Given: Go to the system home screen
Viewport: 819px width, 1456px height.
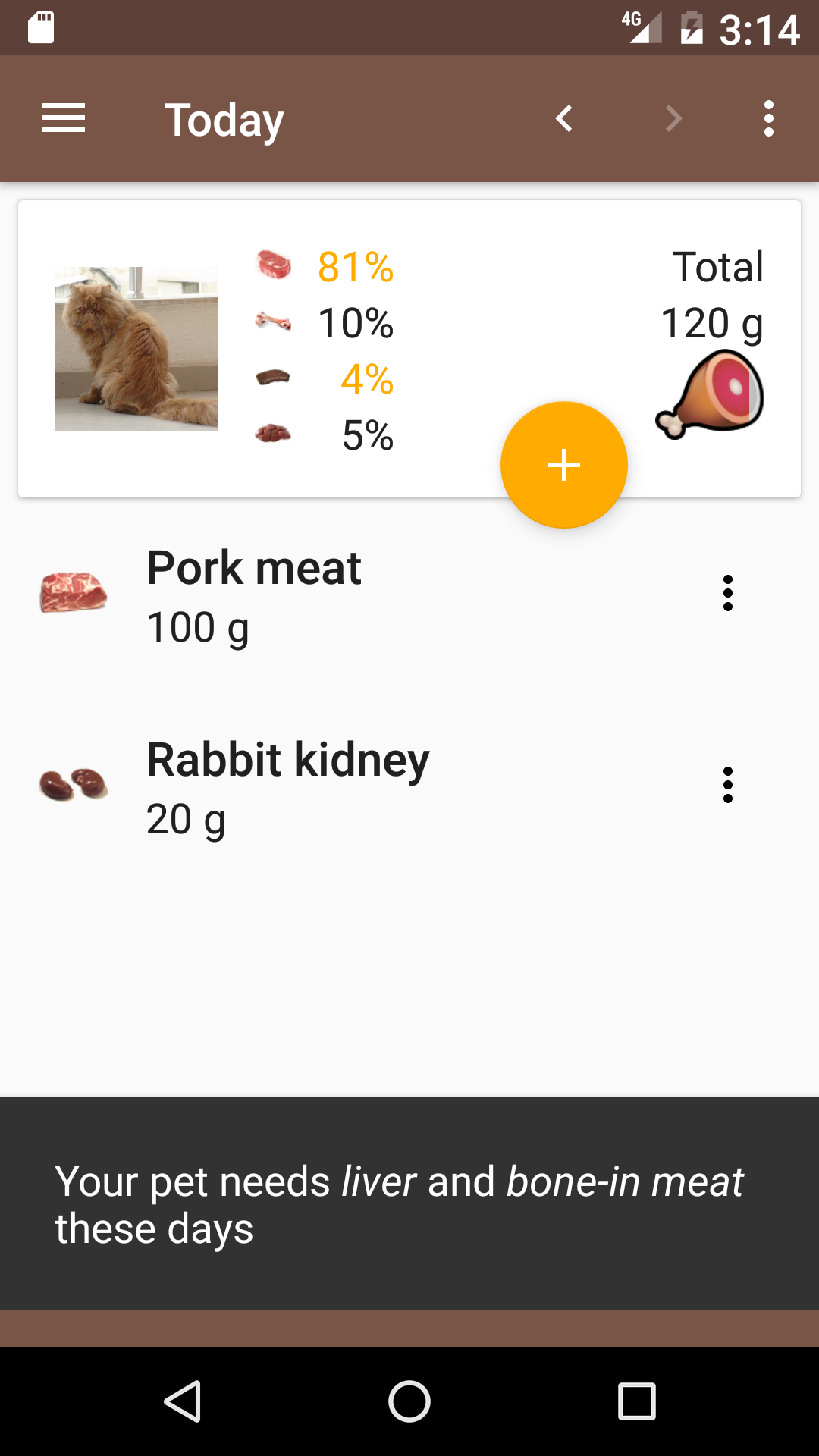Looking at the screenshot, I should tap(409, 1401).
